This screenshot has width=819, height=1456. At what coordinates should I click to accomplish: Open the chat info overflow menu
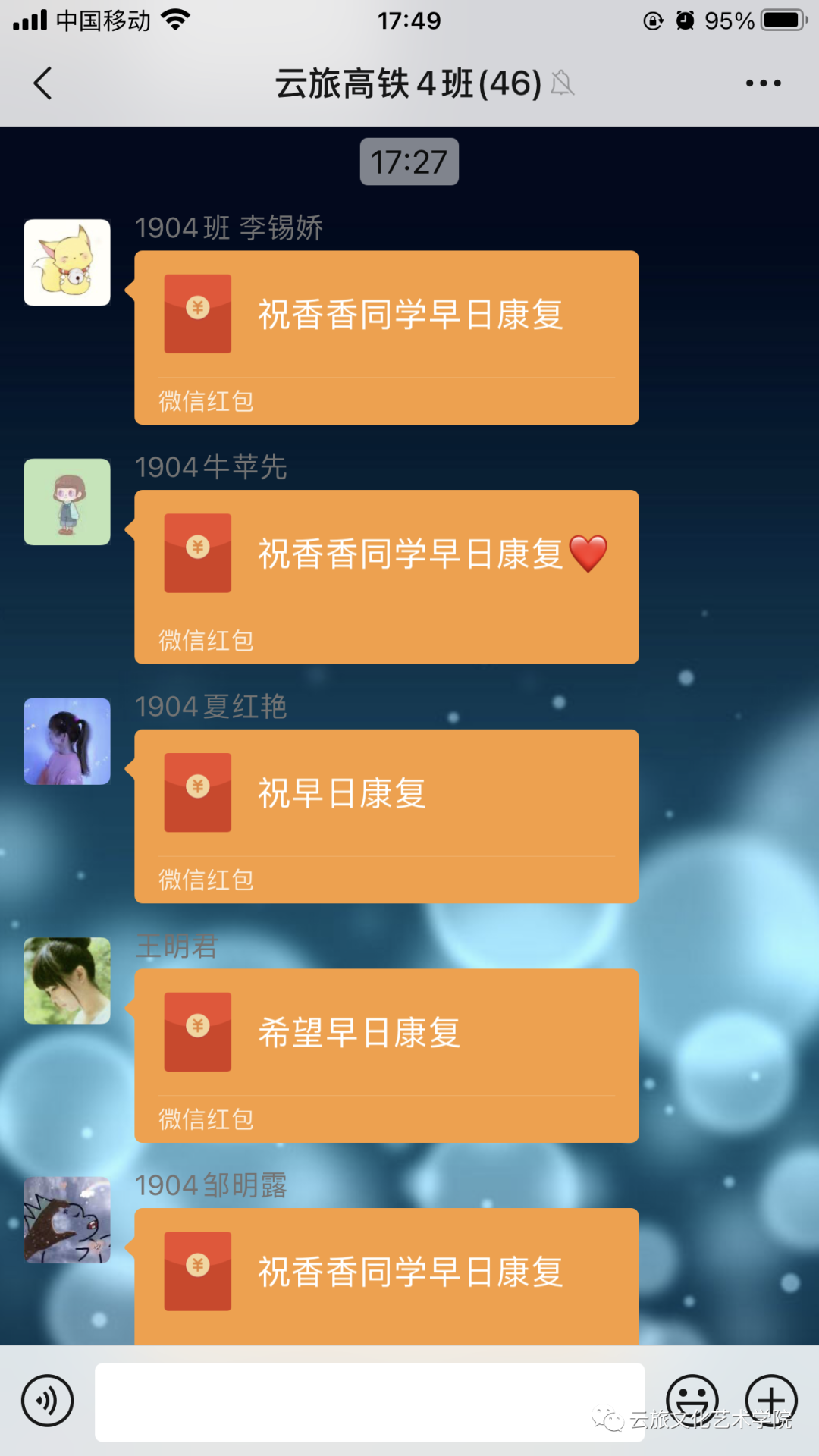pyautogui.click(x=763, y=83)
